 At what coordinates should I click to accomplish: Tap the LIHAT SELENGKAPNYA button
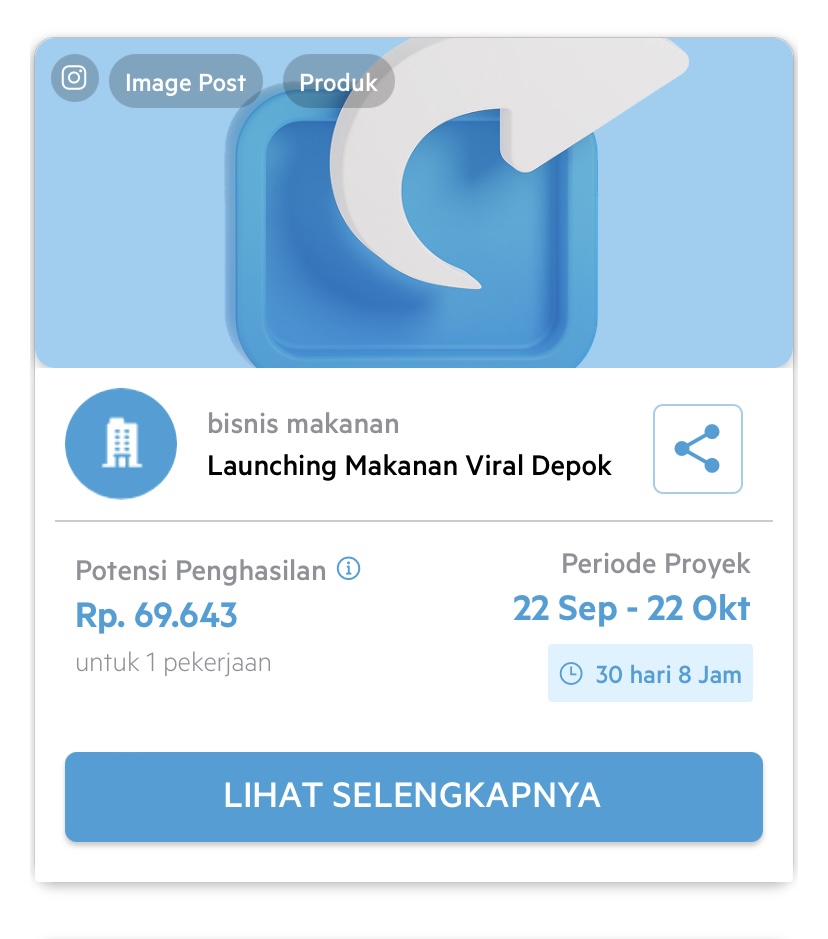[413, 796]
